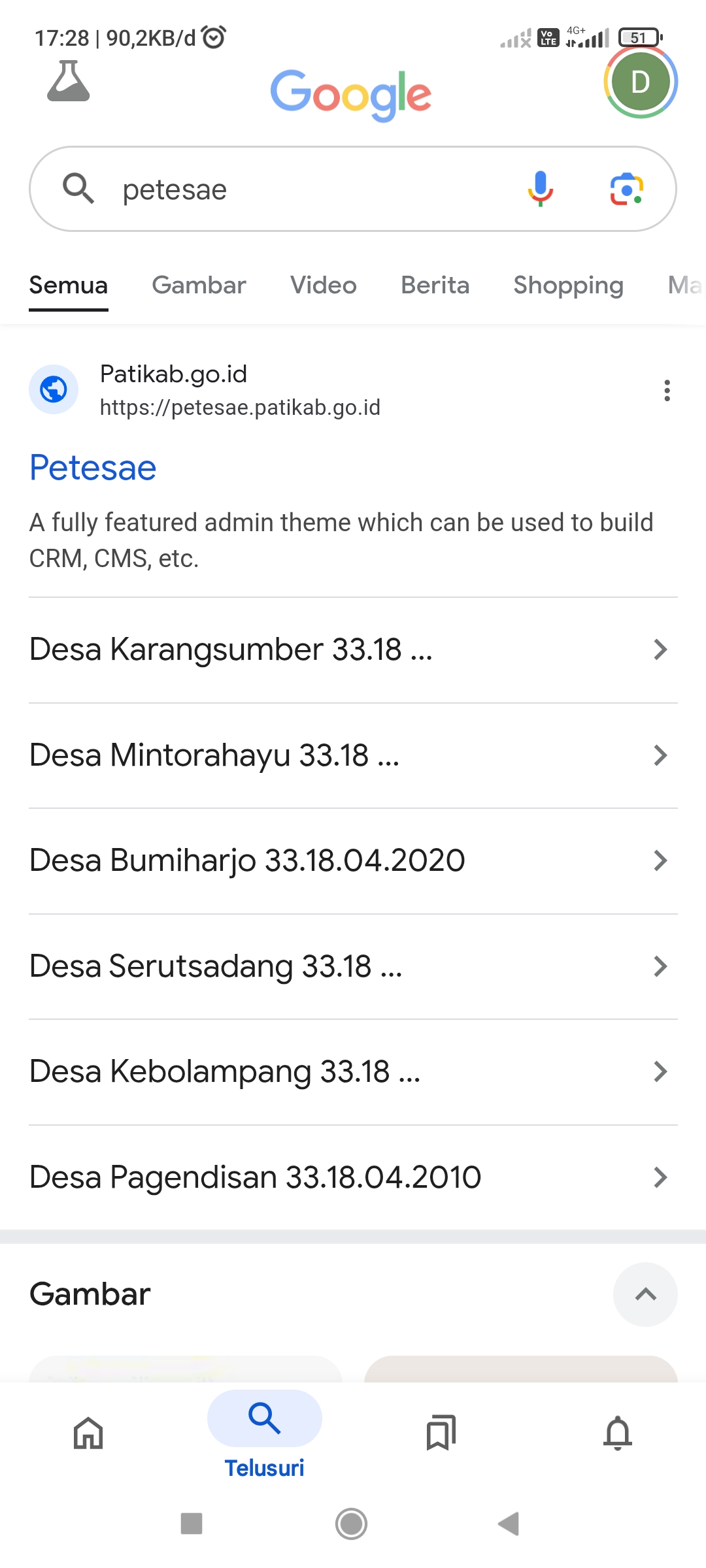706x1568 pixels.
Task: Switch to the Berita tab
Action: pyautogui.click(x=435, y=286)
